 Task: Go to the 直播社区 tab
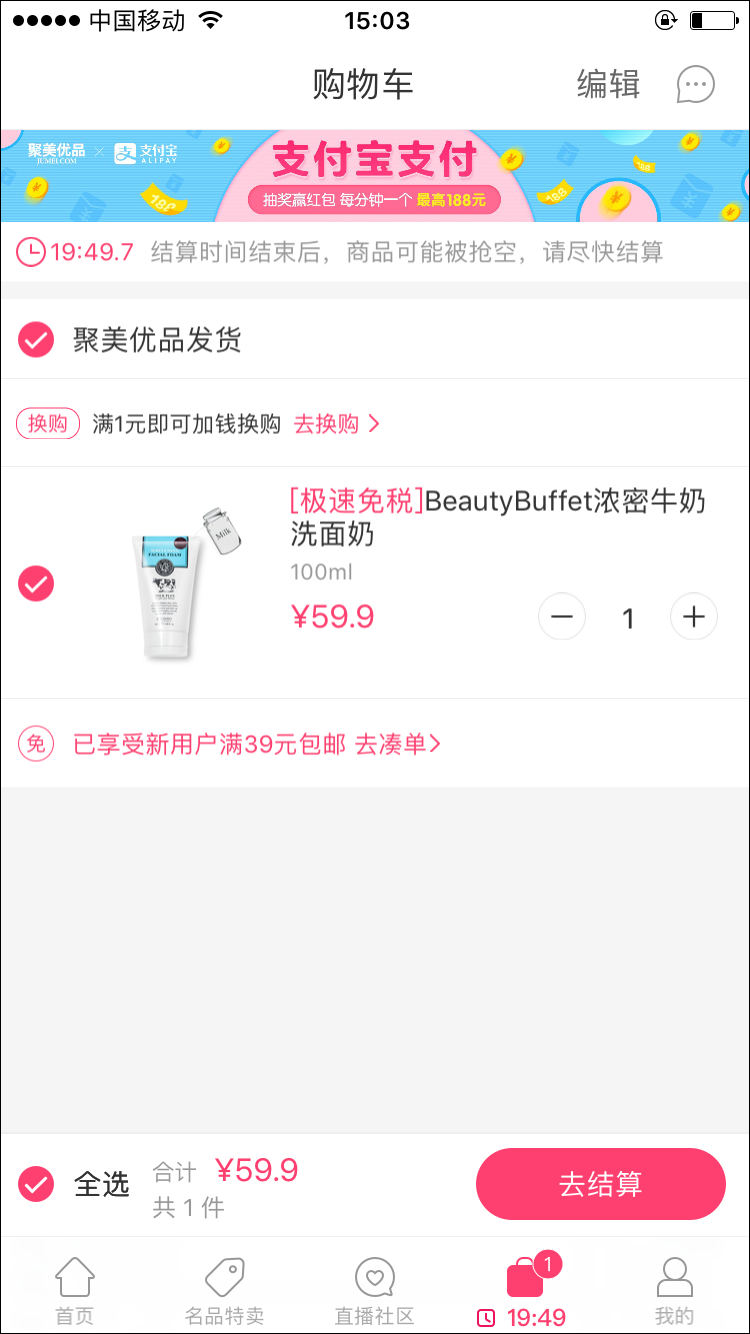click(x=374, y=1290)
